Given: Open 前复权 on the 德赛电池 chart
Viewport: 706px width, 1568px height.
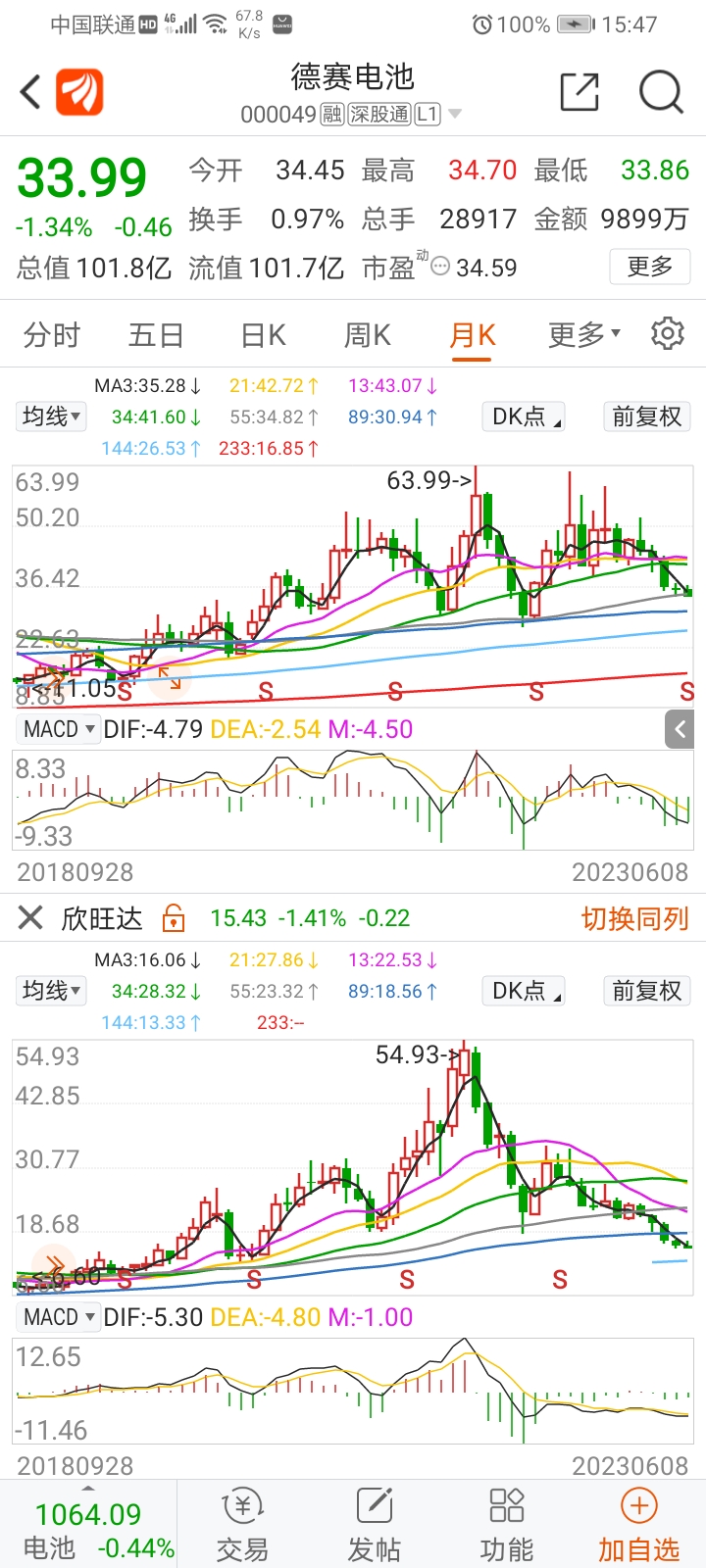Looking at the screenshot, I should [x=647, y=416].
